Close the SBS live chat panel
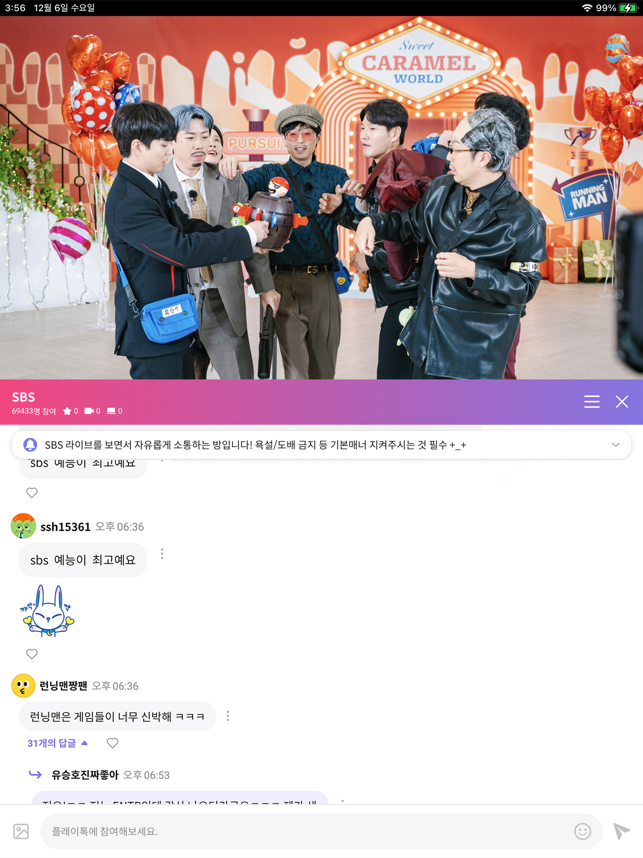643x858 pixels. 622,401
